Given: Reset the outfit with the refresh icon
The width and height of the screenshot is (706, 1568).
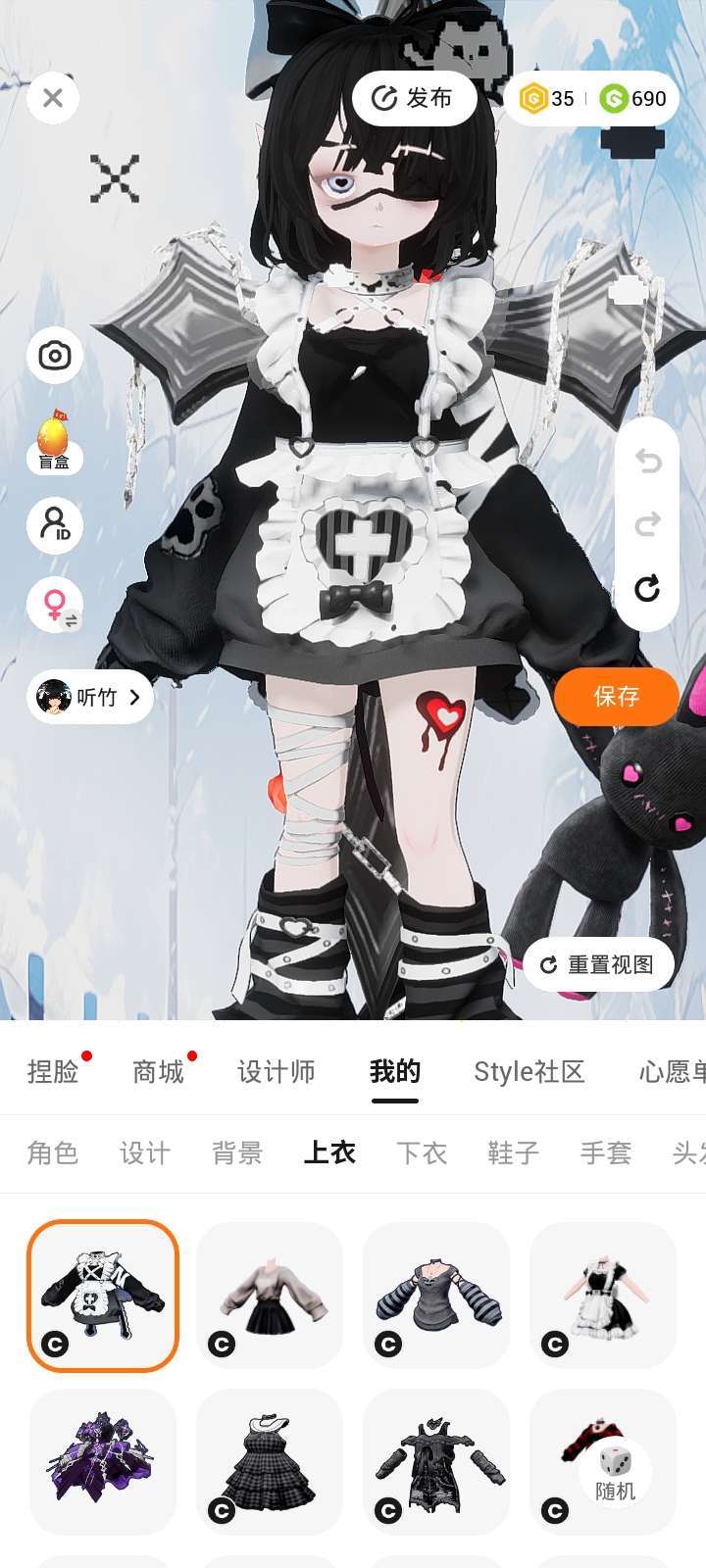Looking at the screenshot, I should (647, 589).
